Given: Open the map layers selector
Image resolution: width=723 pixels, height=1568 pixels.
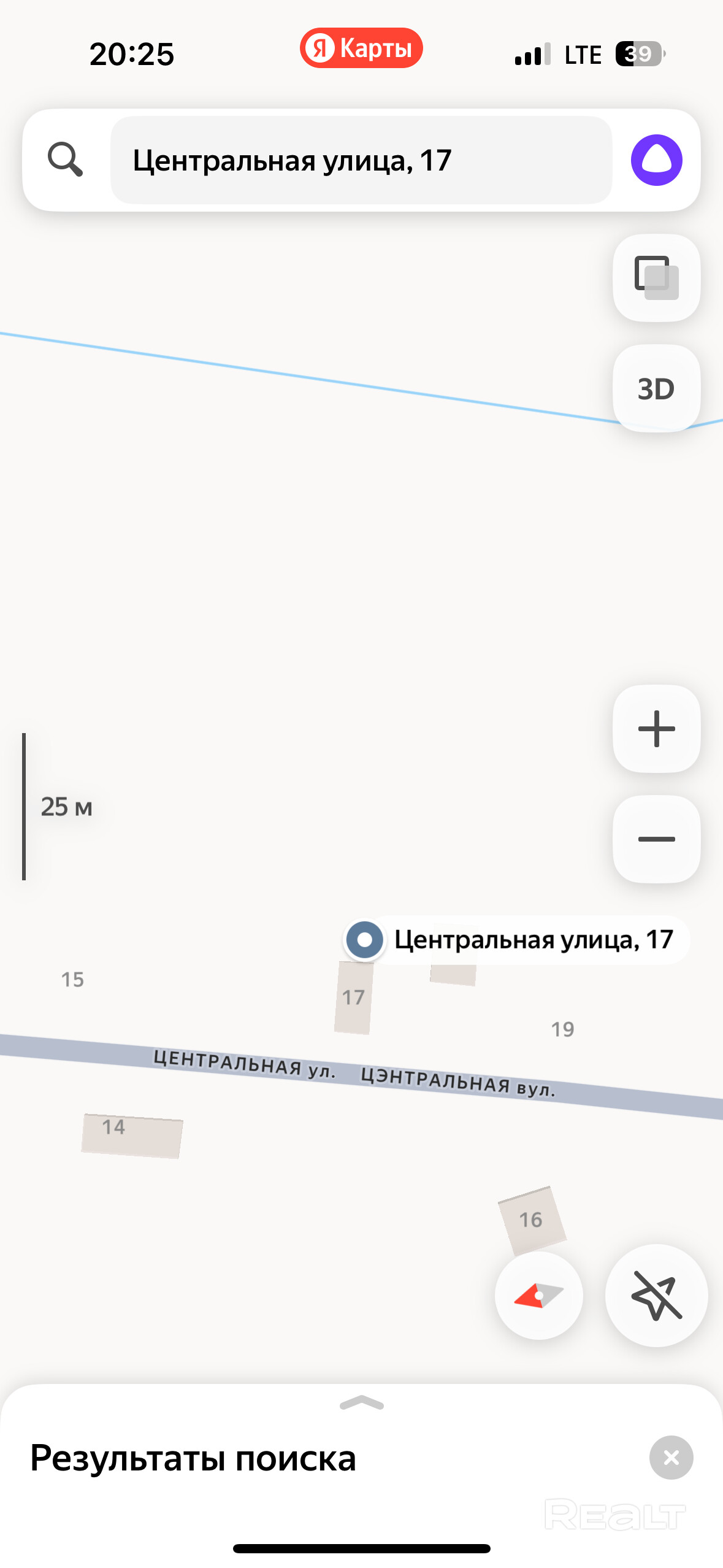Looking at the screenshot, I should (656, 278).
